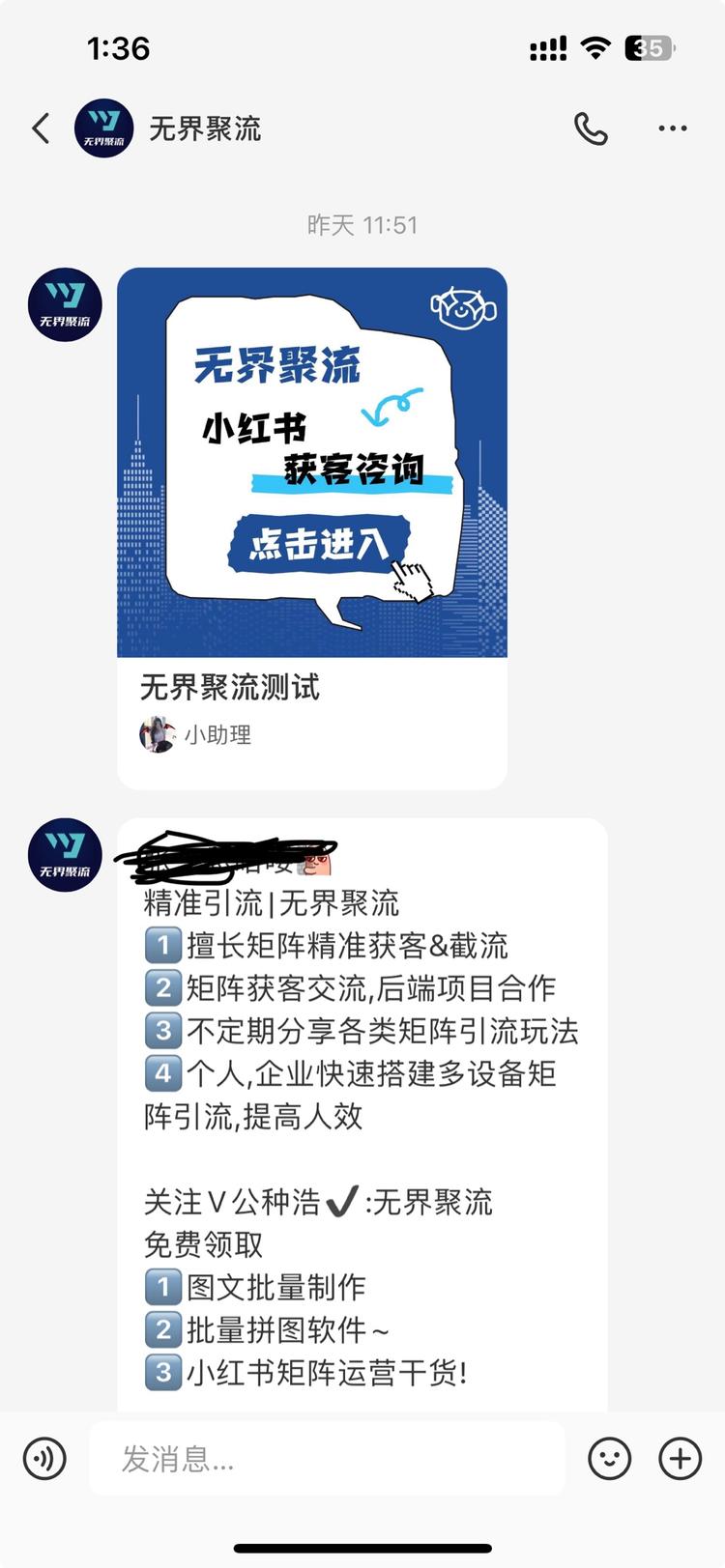Tap the 无界聚流 avatar in the chat header

point(103,128)
